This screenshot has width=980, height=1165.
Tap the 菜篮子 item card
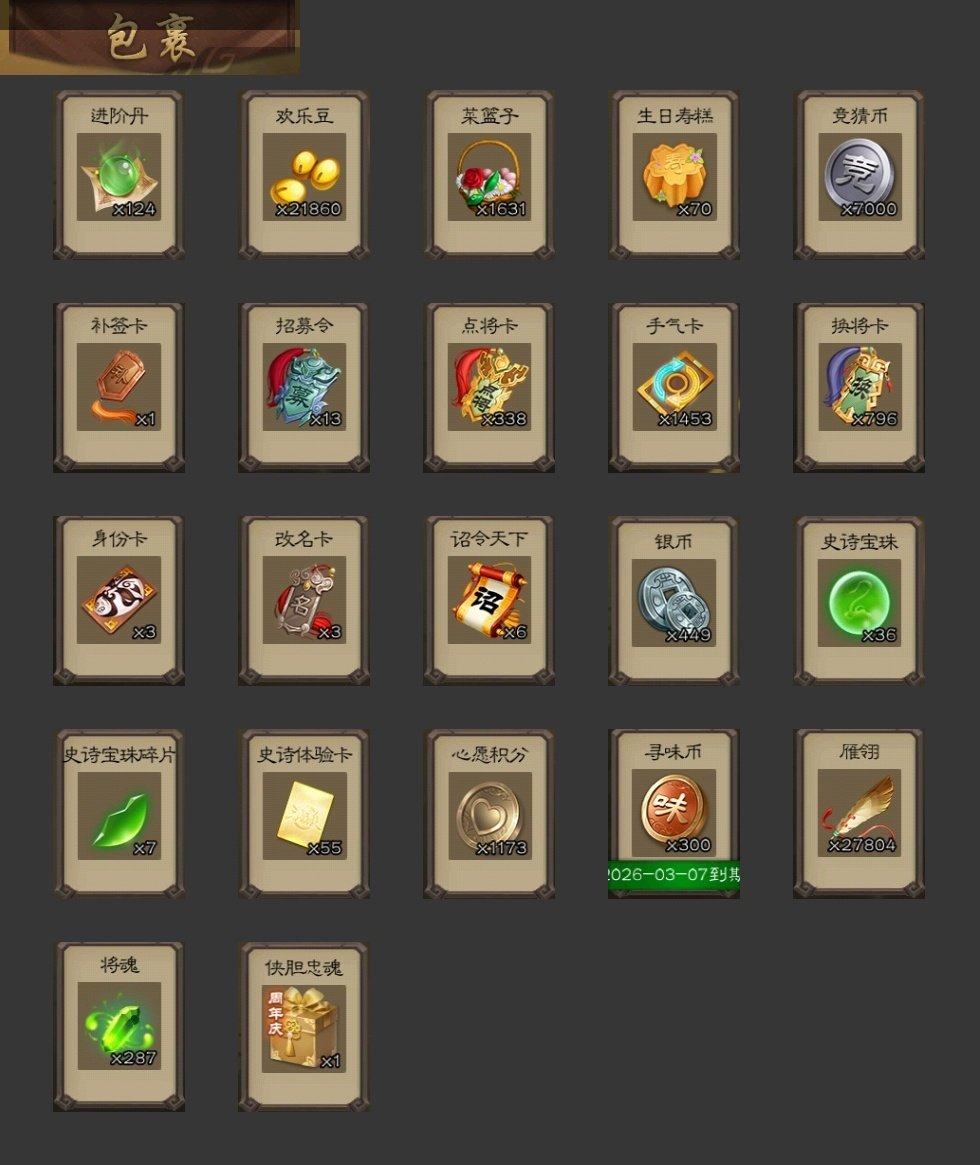[489, 177]
